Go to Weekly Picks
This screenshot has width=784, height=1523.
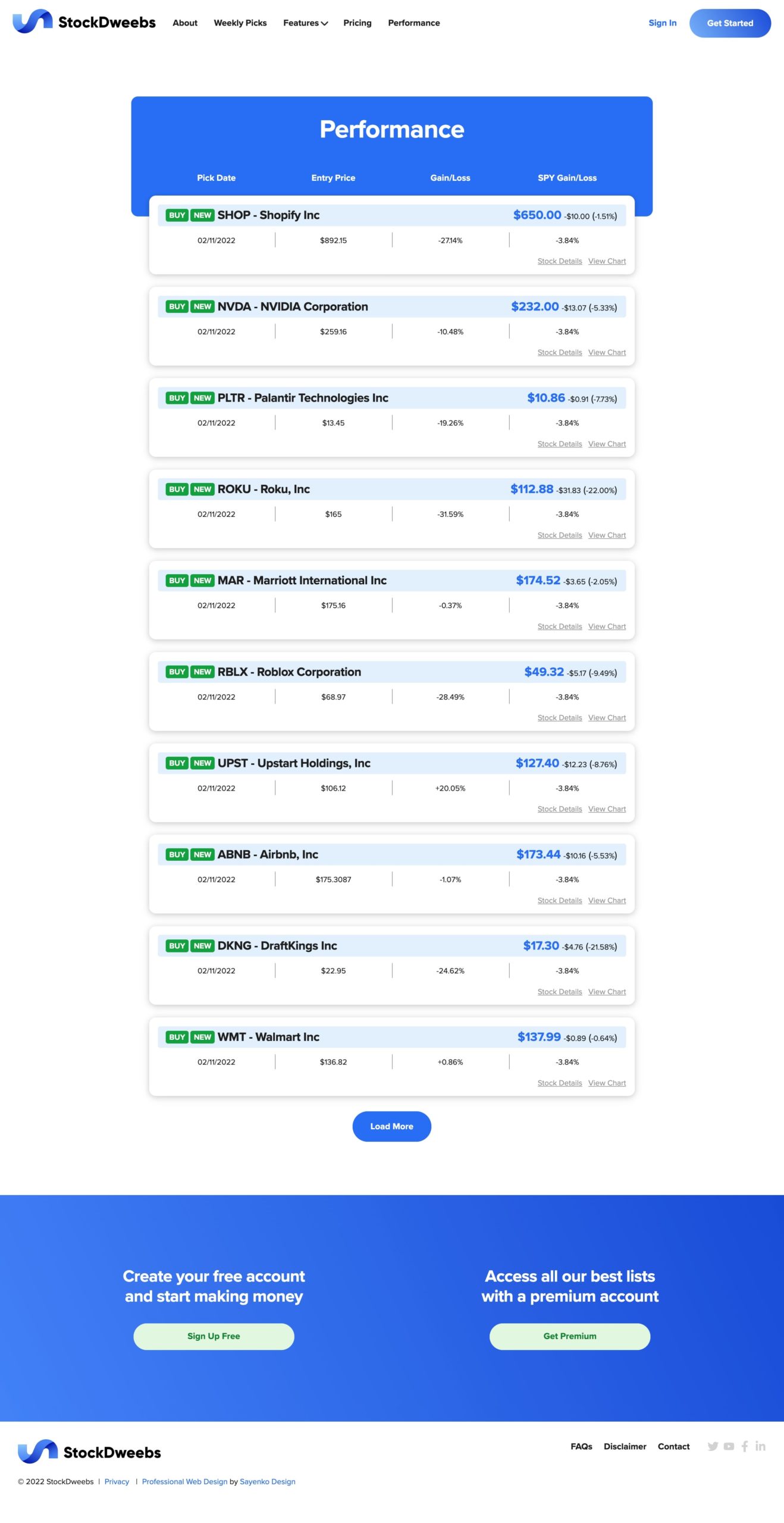pyautogui.click(x=240, y=23)
